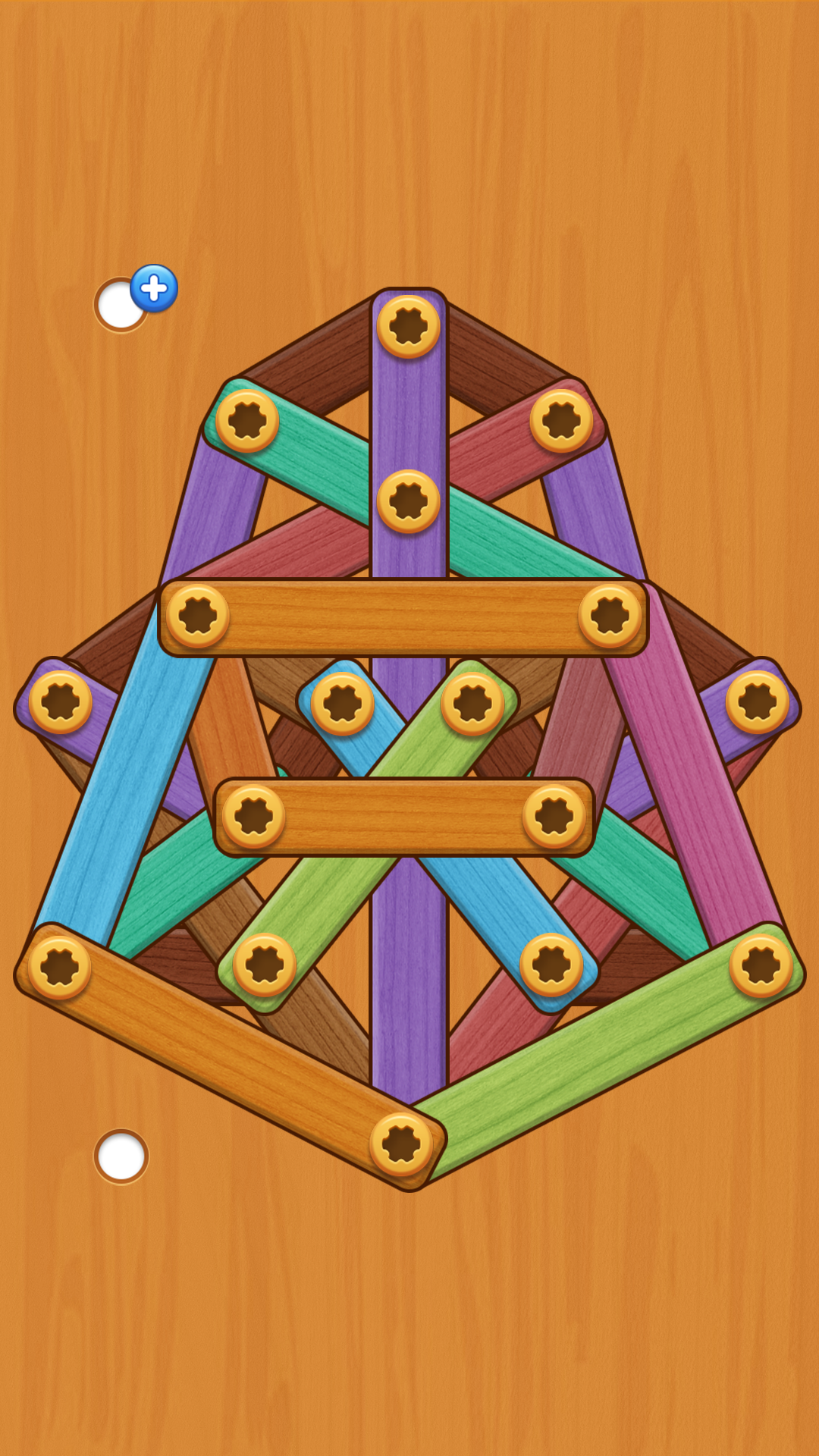
Task: Tap the left screw of the upper orange bar
Action: (x=198, y=616)
